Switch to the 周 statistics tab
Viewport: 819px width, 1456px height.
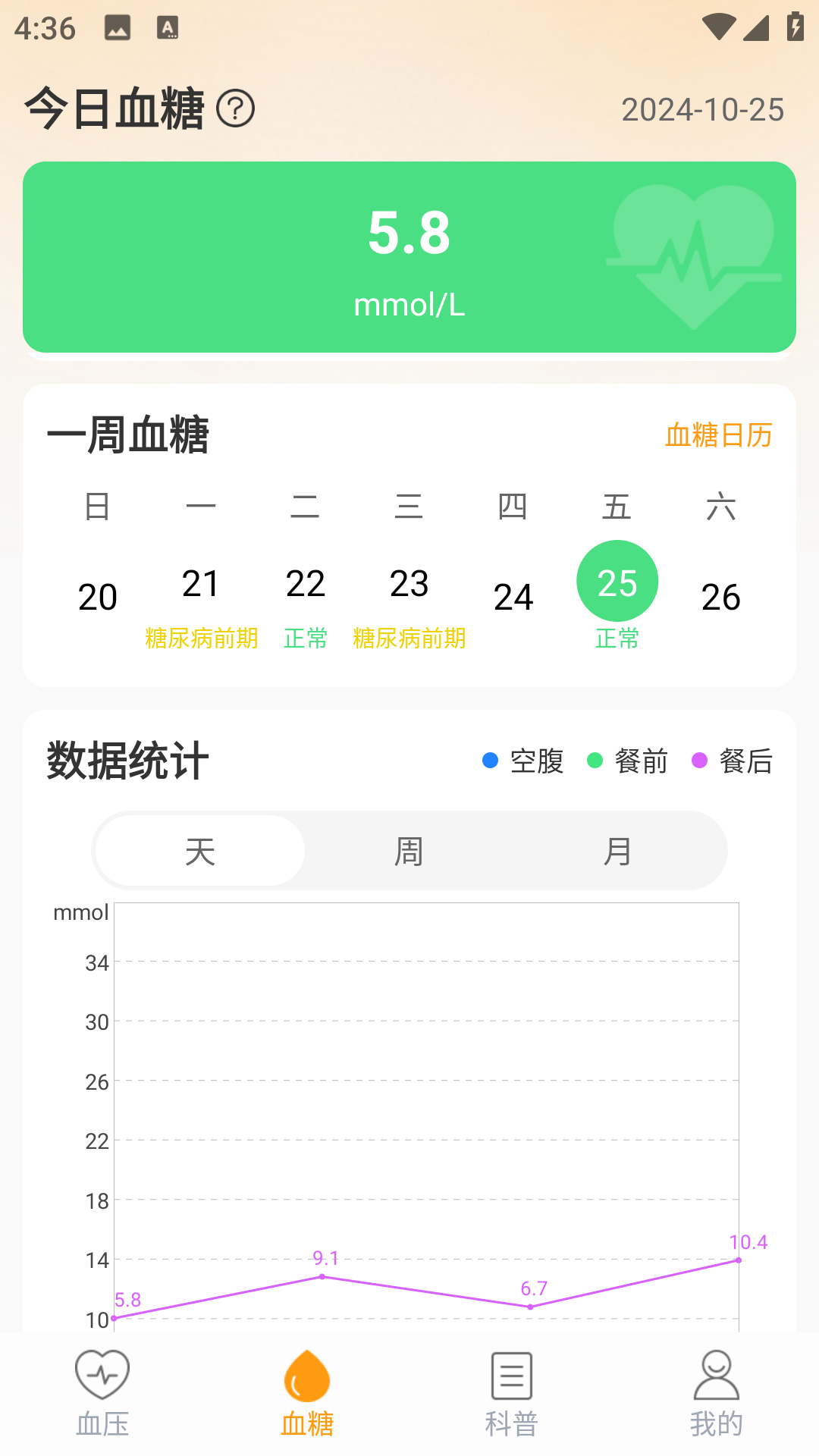[x=409, y=850]
